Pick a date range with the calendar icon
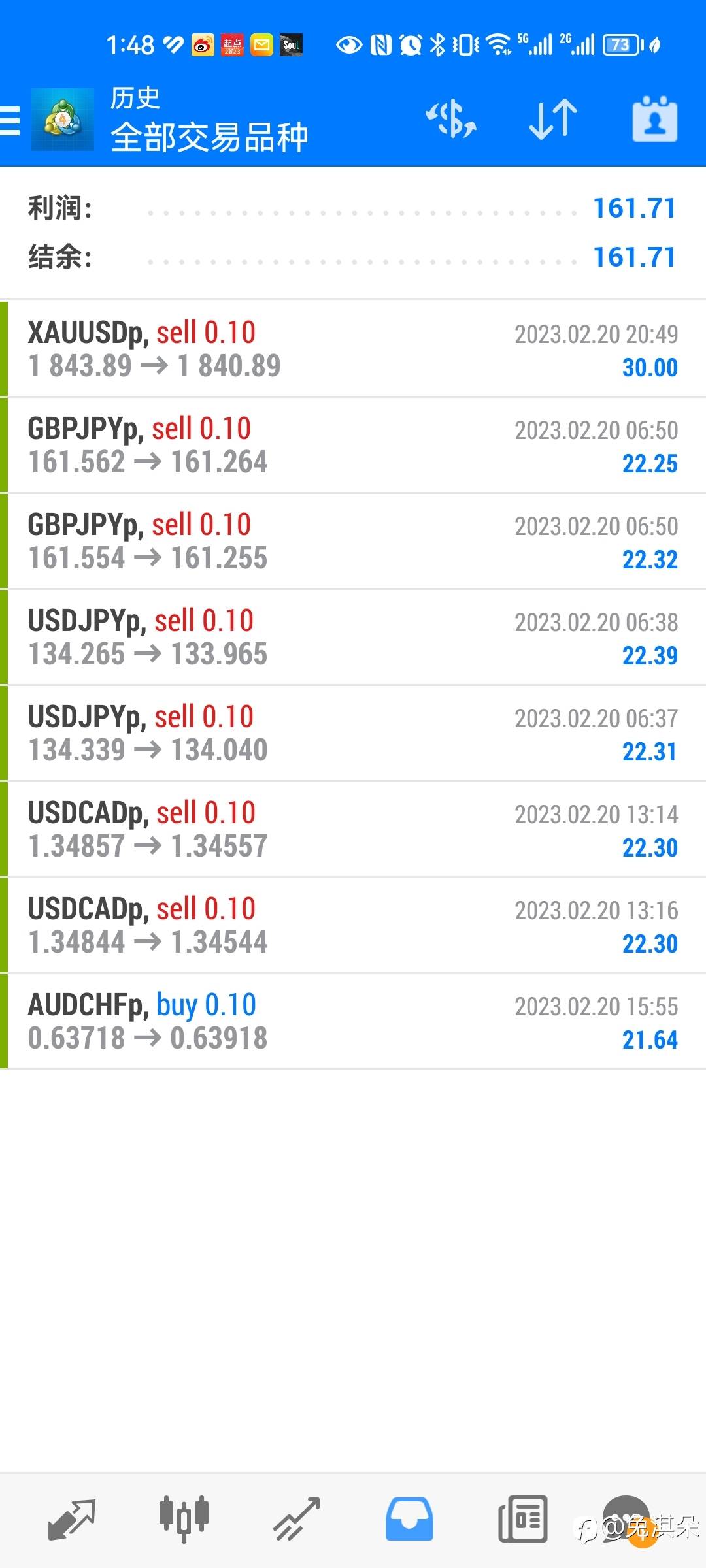The width and height of the screenshot is (706, 1568). point(654,120)
